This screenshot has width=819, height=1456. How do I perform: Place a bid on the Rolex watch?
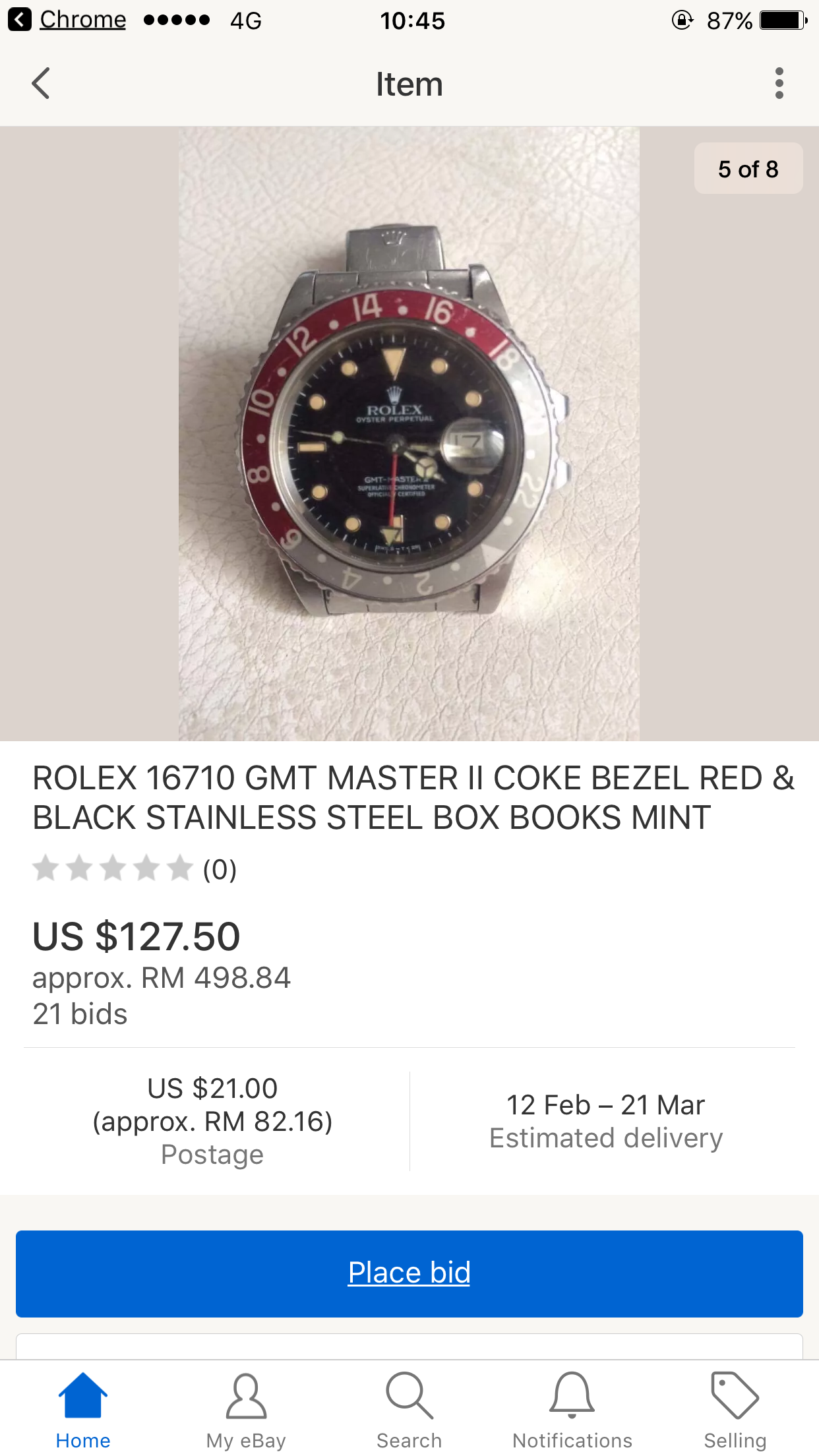[x=409, y=1273]
